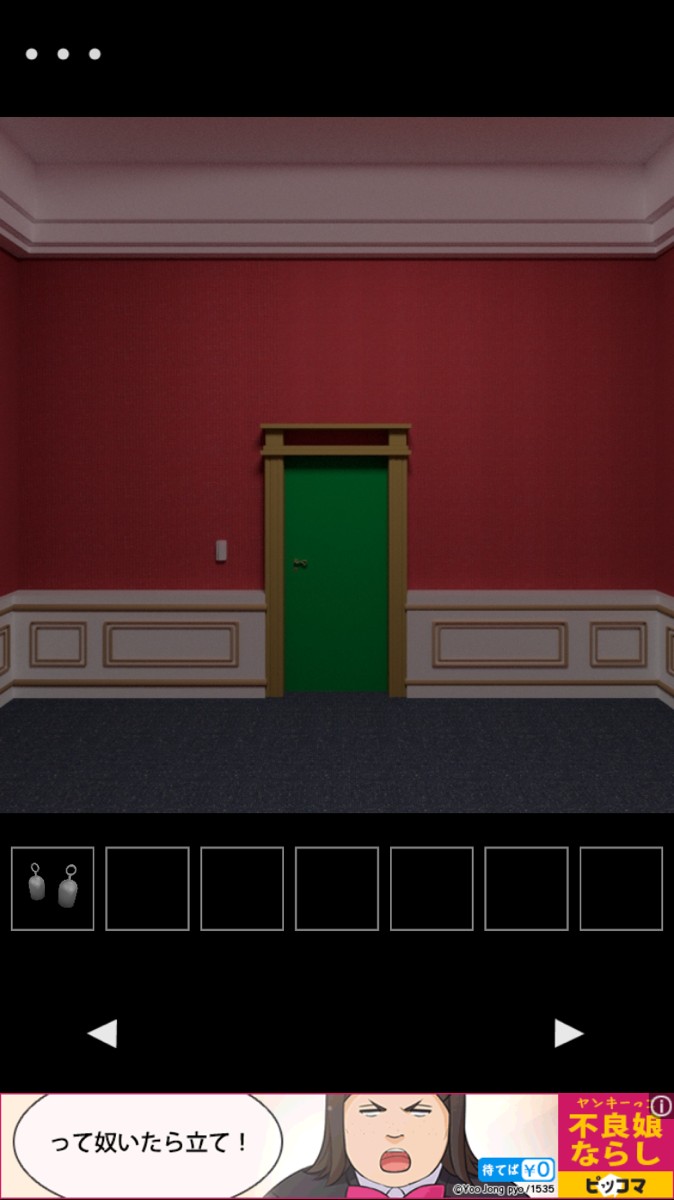674x1200 pixels.
Task: Tap the light switch beside the door
Action: [221, 550]
